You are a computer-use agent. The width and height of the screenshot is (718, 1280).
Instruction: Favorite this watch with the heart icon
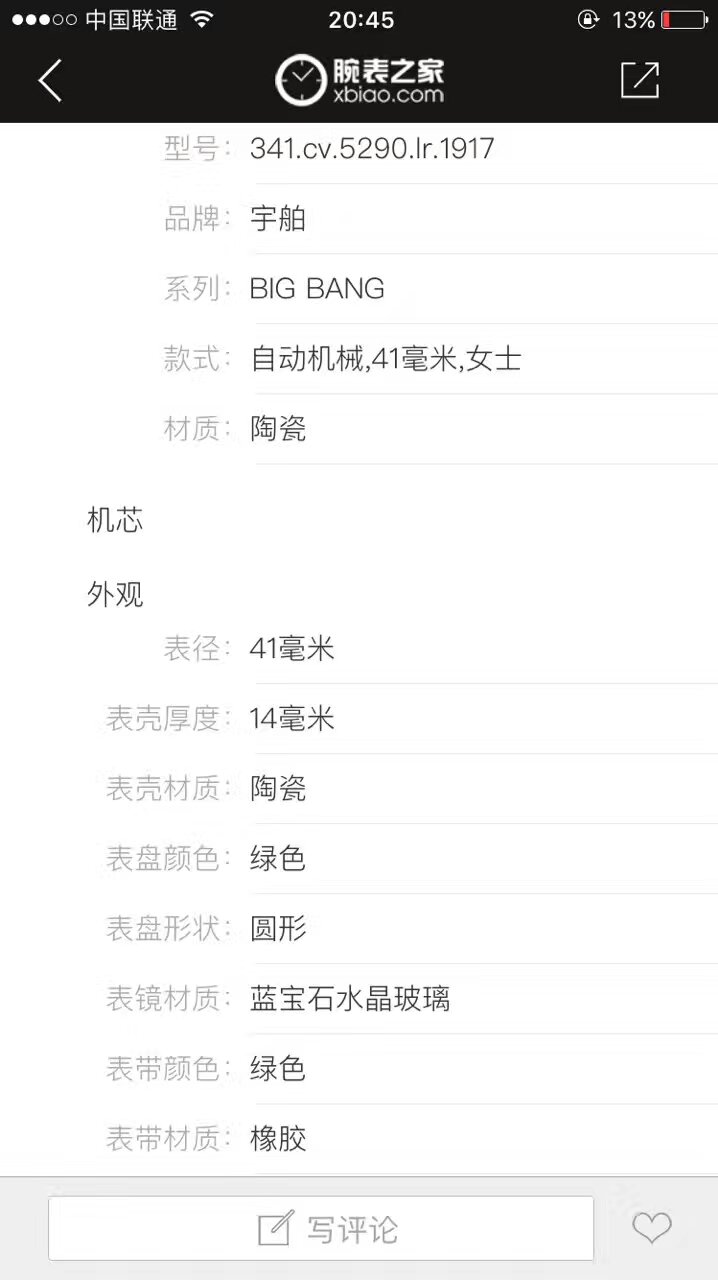pyautogui.click(x=651, y=1227)
